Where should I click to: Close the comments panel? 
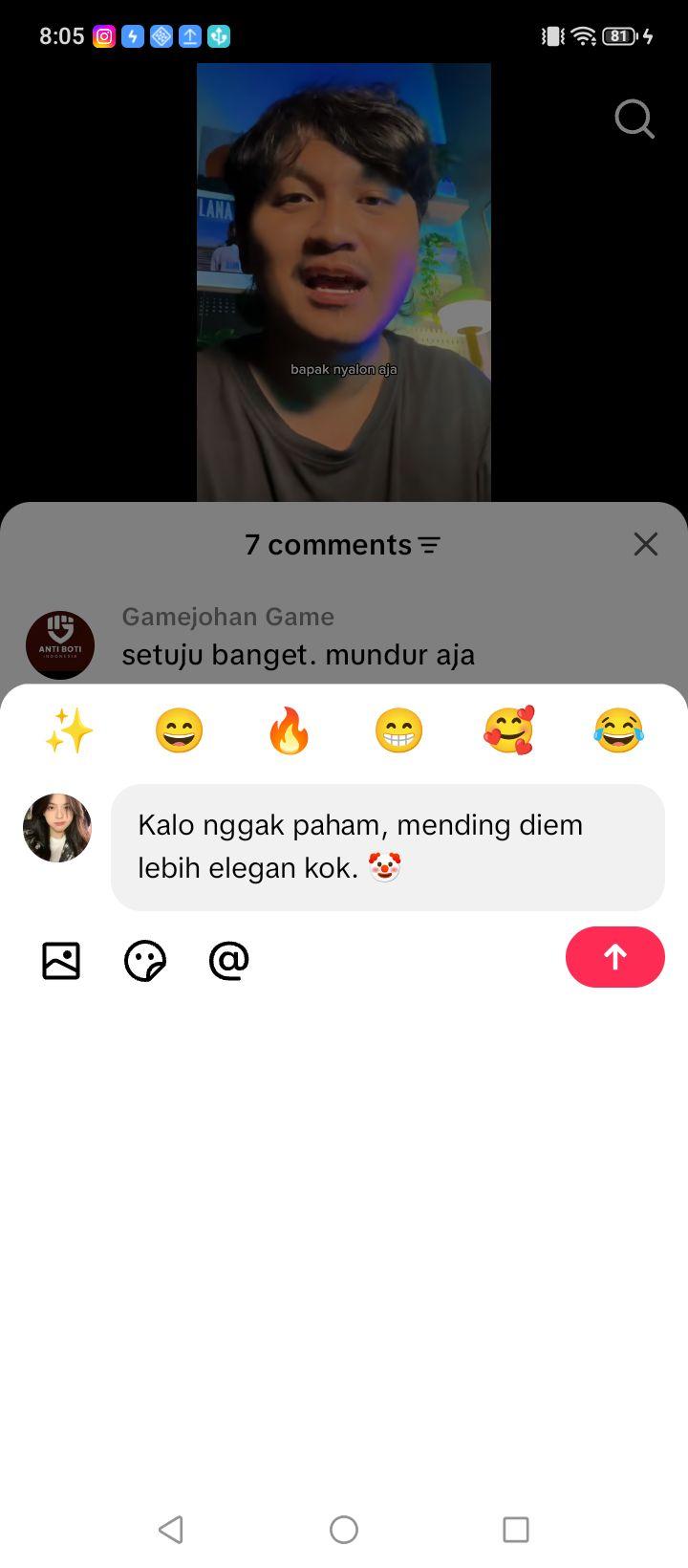point(646,544)
